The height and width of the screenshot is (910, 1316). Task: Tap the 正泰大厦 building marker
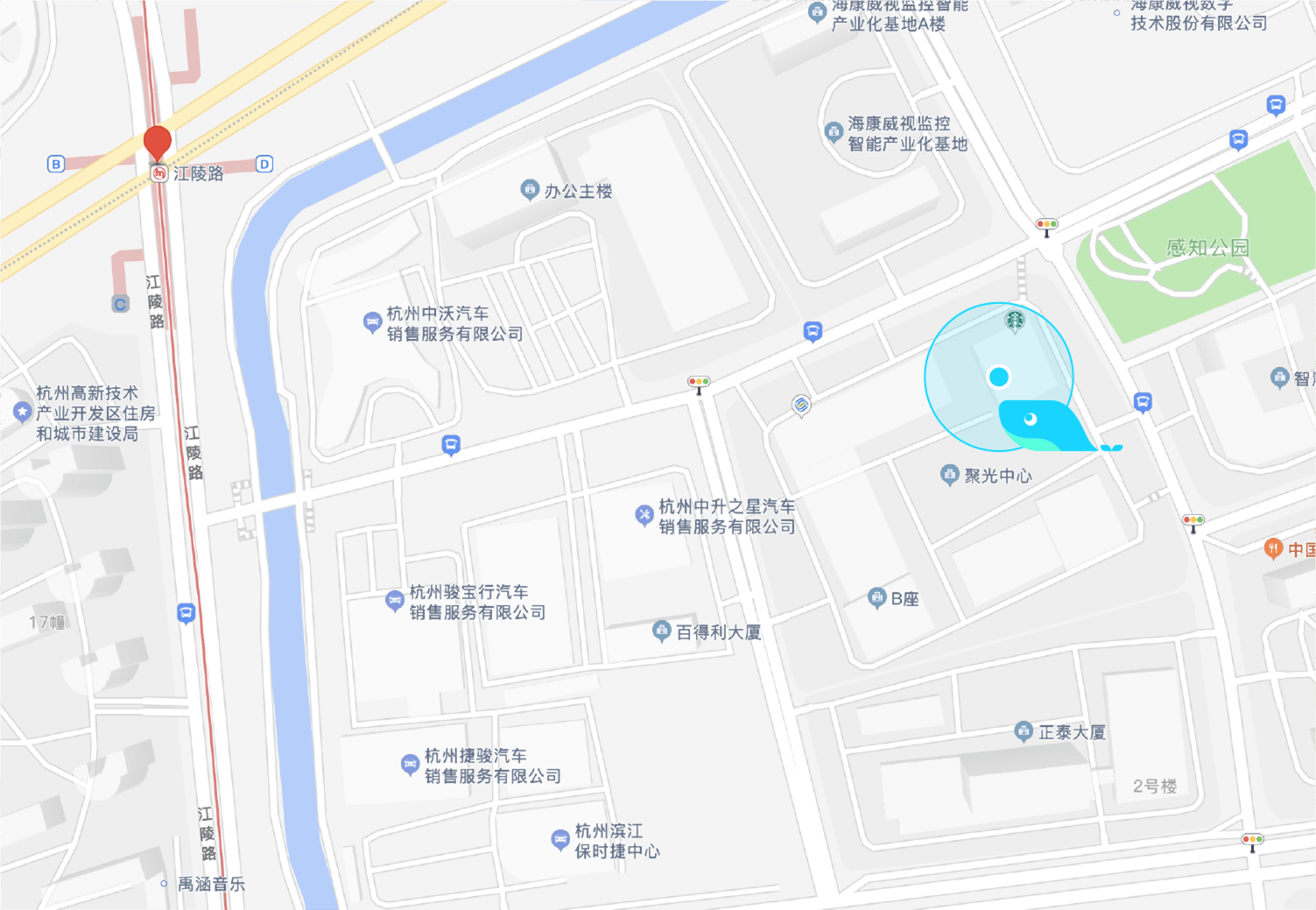tap(1023, 731)
